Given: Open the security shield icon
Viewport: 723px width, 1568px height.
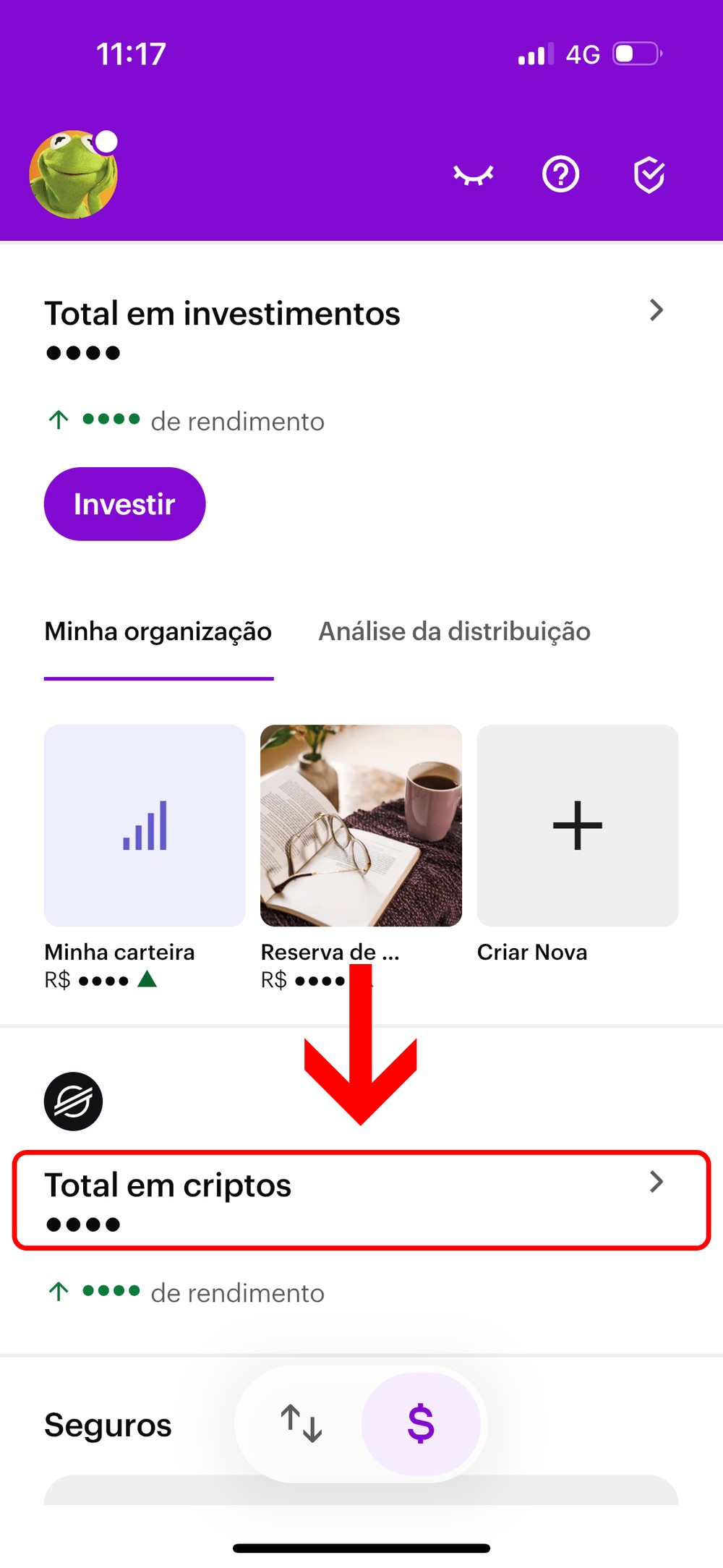Looking at the screenshot, I should (x=649, y=175).
